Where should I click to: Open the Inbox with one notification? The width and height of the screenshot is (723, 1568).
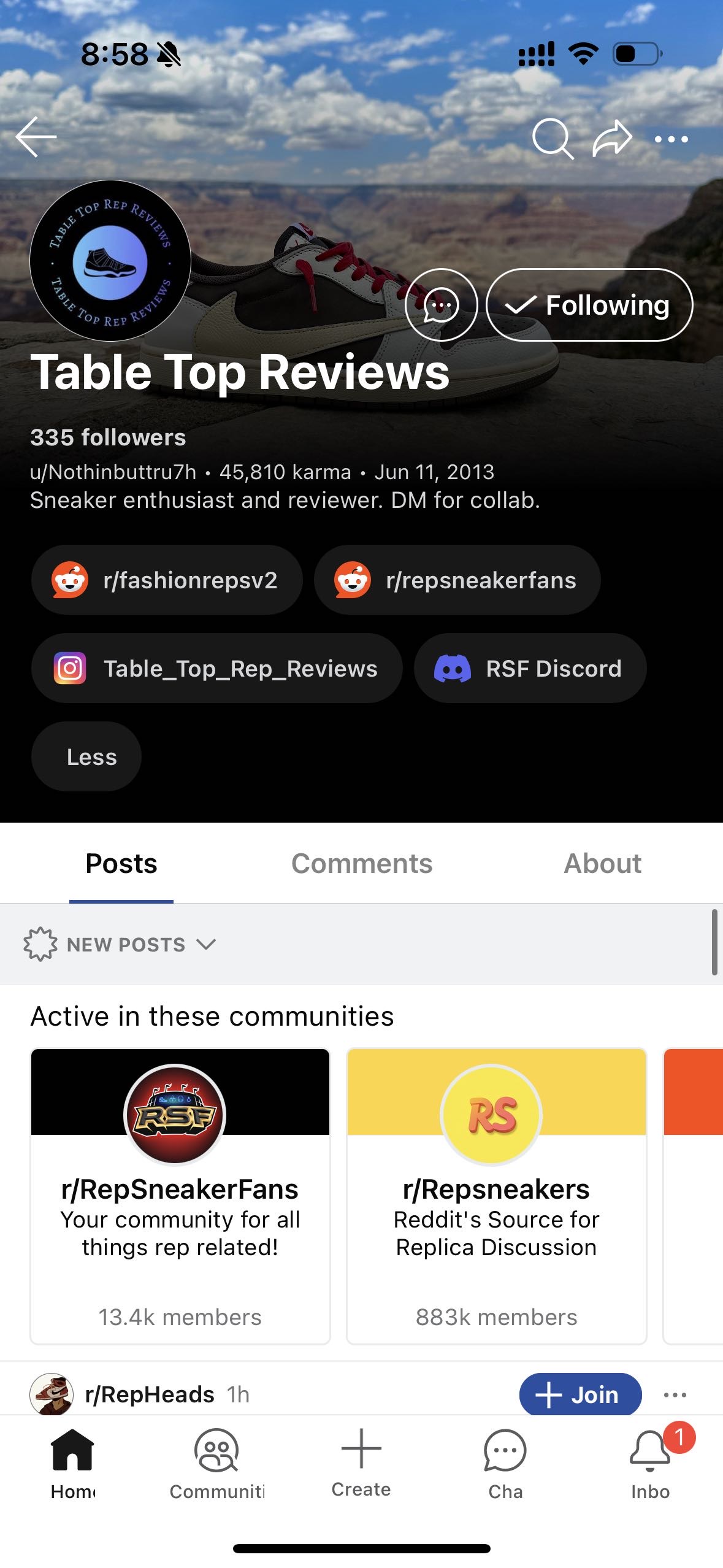650,1464
